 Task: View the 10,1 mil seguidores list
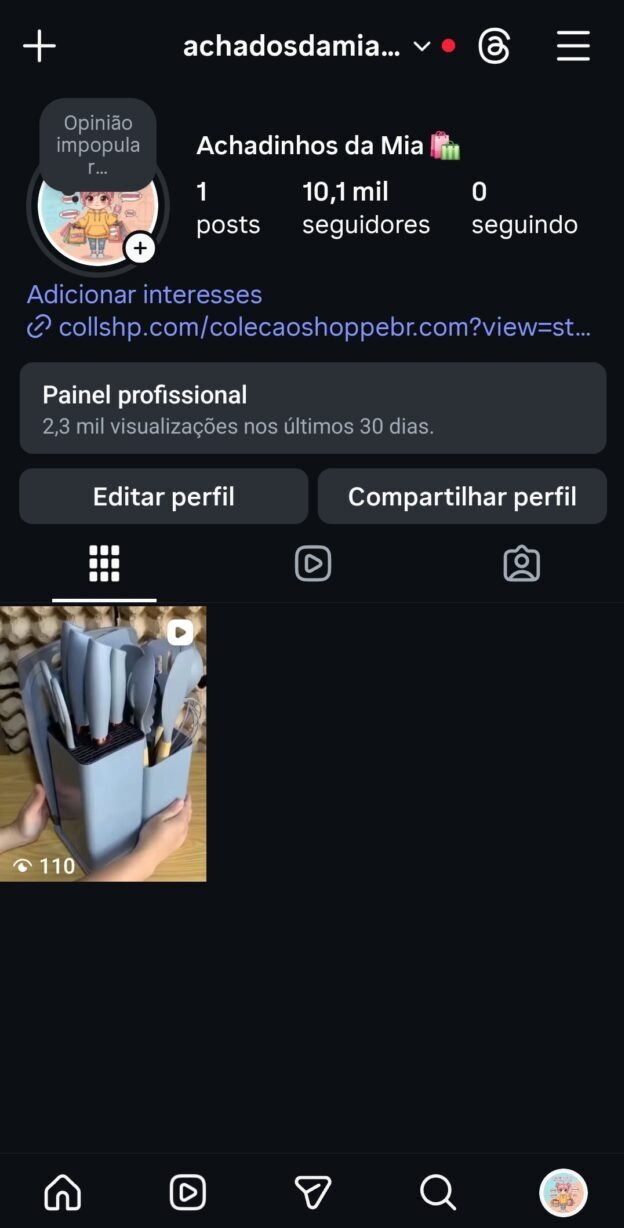[365, 207]
